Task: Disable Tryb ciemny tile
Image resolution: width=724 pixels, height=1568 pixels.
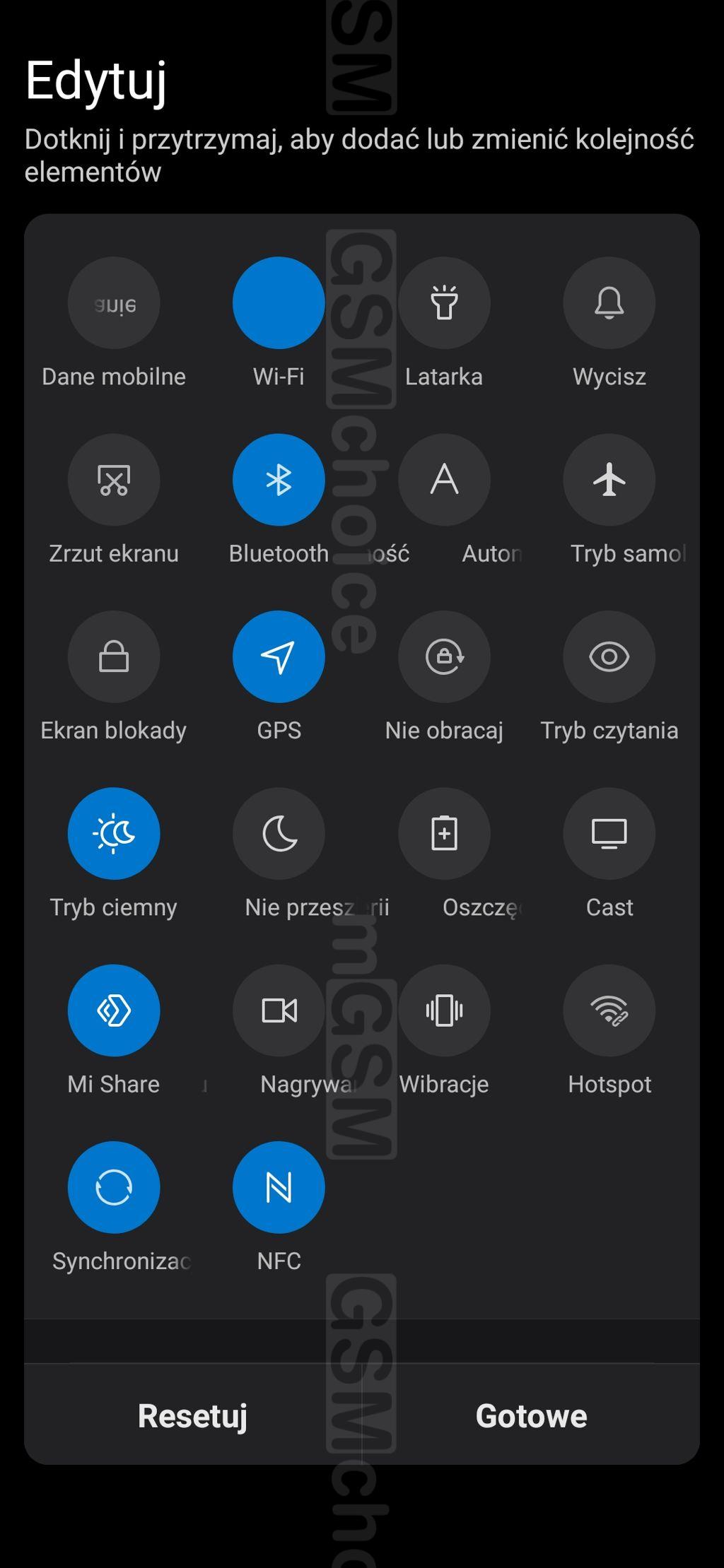Action: 114,833
